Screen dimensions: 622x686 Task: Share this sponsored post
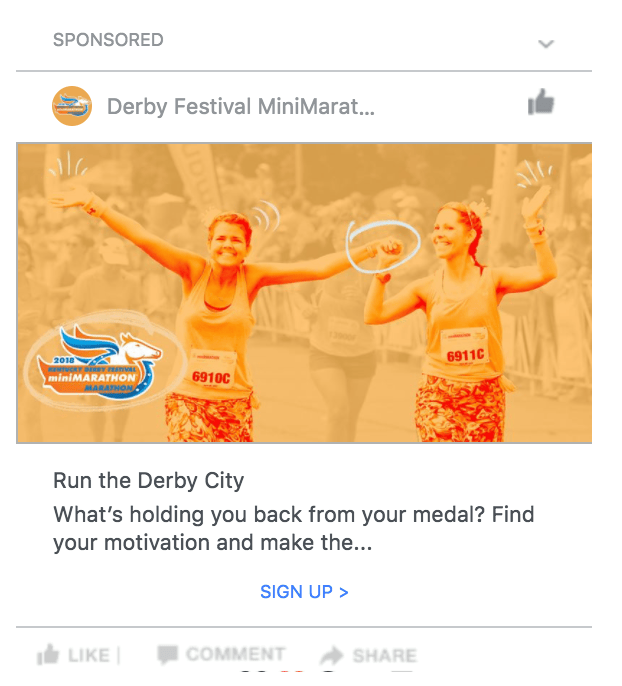point(369,656)
